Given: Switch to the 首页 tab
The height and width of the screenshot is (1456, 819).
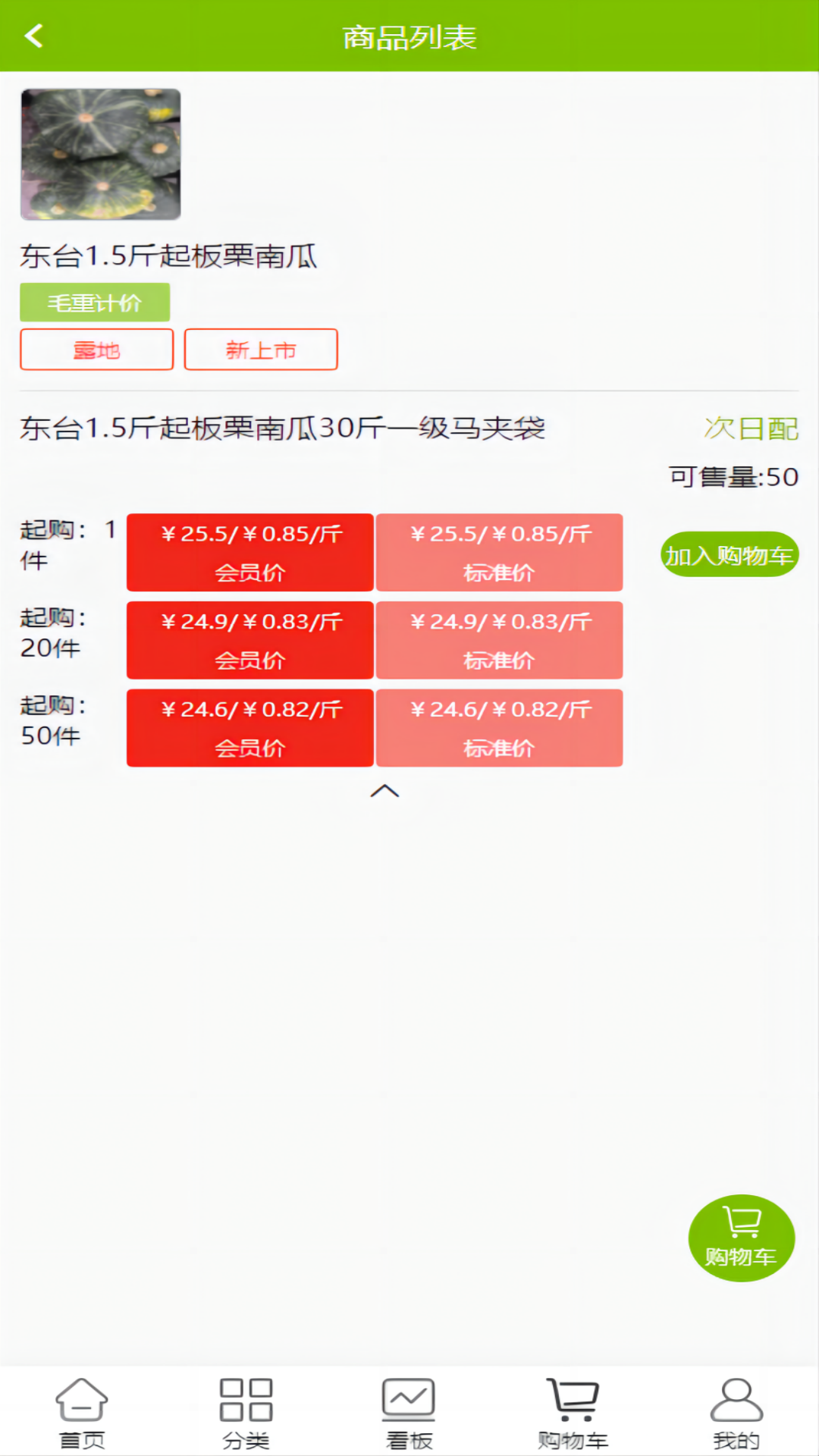Looking at the screenshot, I should pos(82,1412).
